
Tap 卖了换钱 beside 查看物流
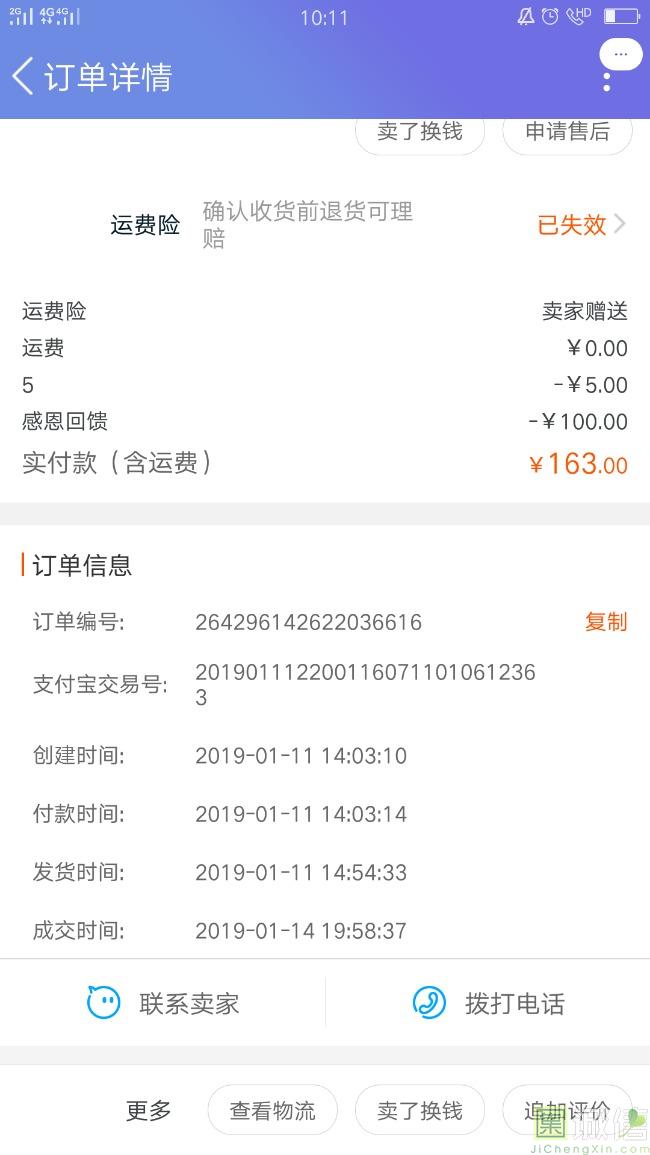[x=419, y=1111]
